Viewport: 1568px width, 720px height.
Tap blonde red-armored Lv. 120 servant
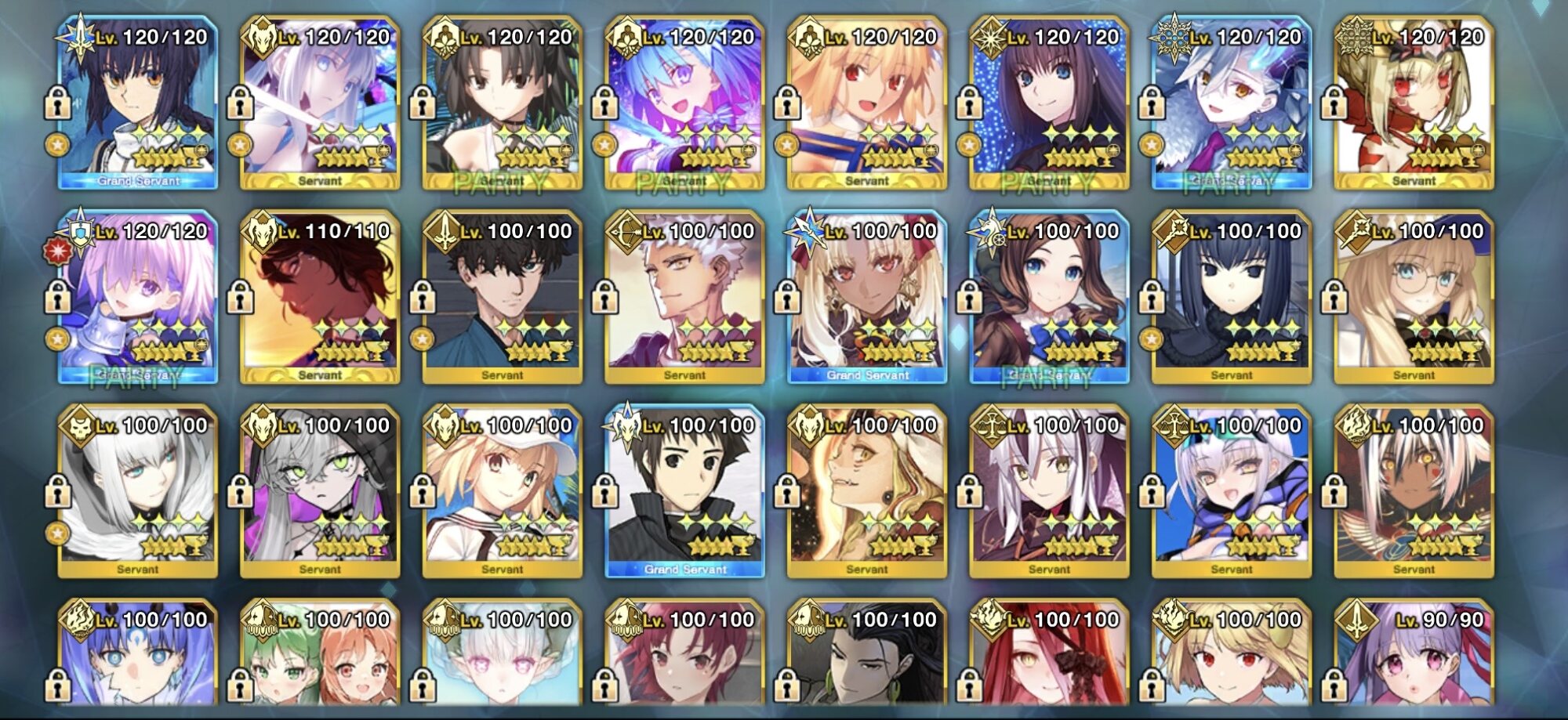tap(1414, 103)
